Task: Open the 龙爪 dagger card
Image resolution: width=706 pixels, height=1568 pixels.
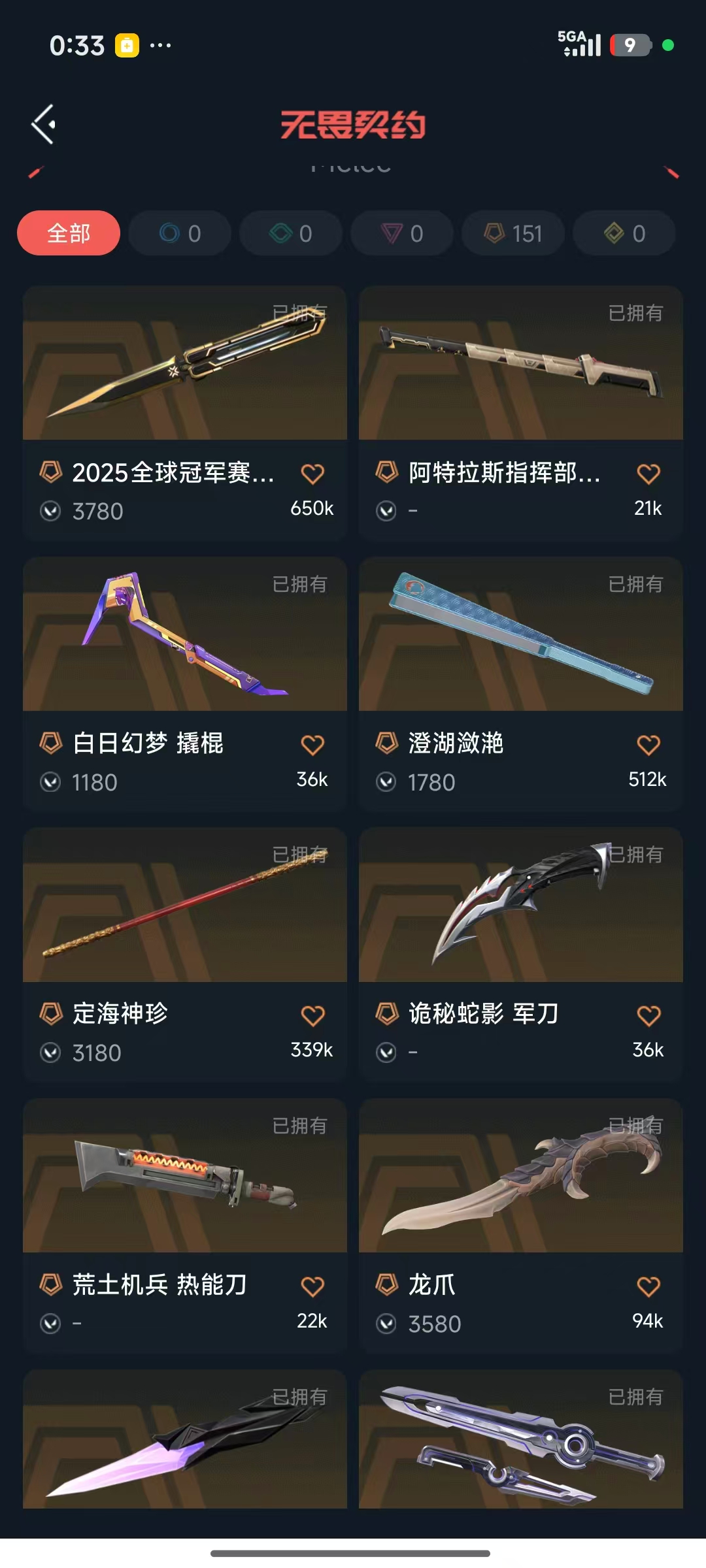Action: point(521,1226)
